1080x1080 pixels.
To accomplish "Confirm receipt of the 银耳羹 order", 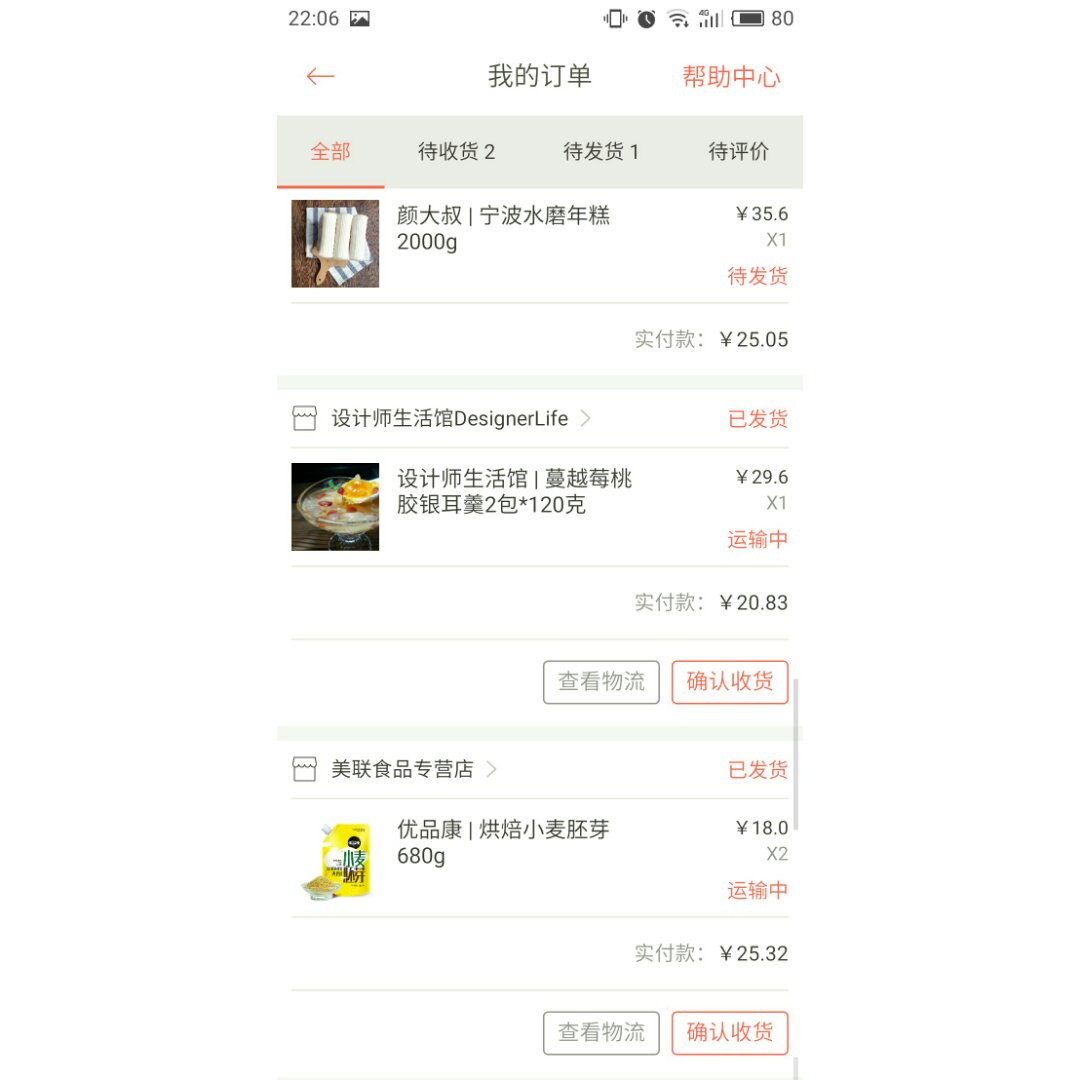I will (730, 682).
